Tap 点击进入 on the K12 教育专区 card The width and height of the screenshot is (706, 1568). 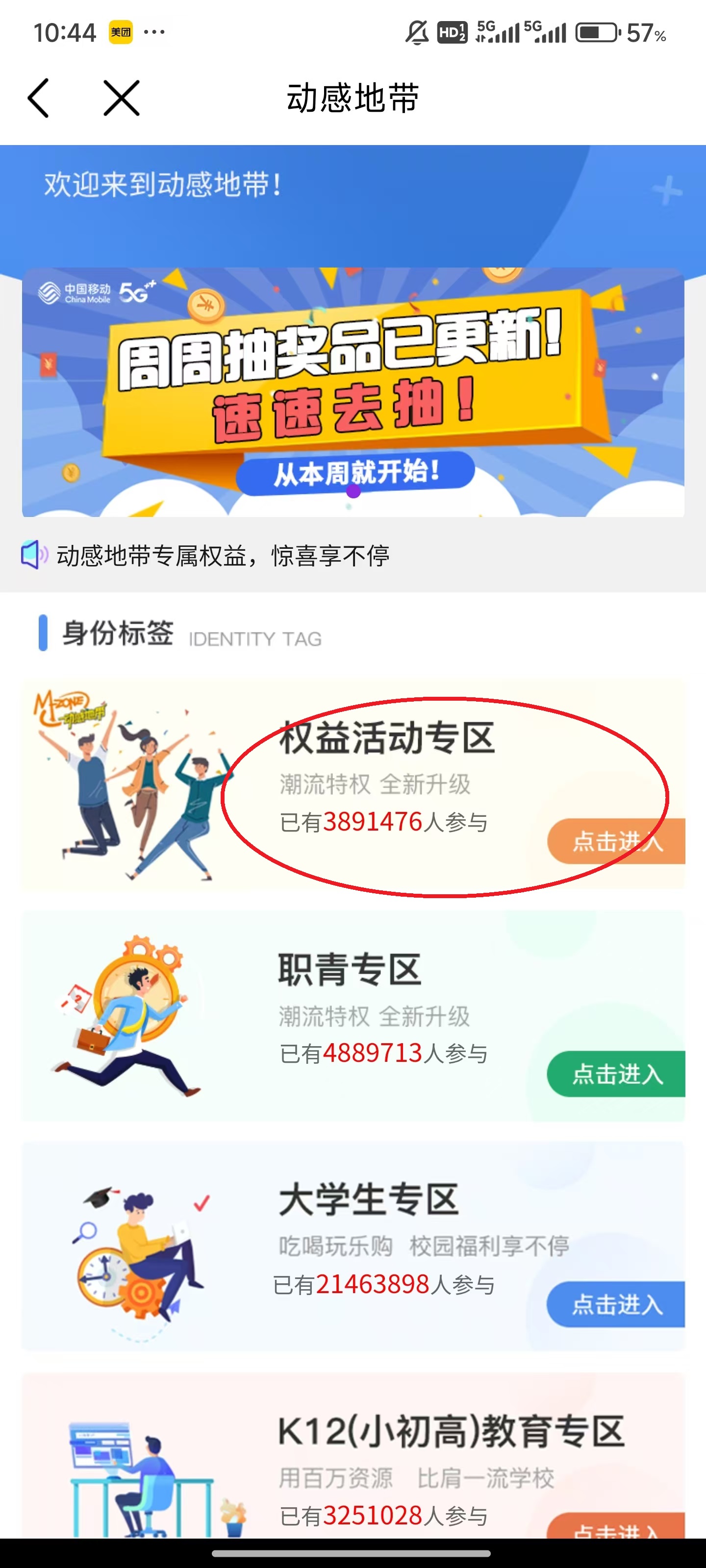(x=616, y=1528)
